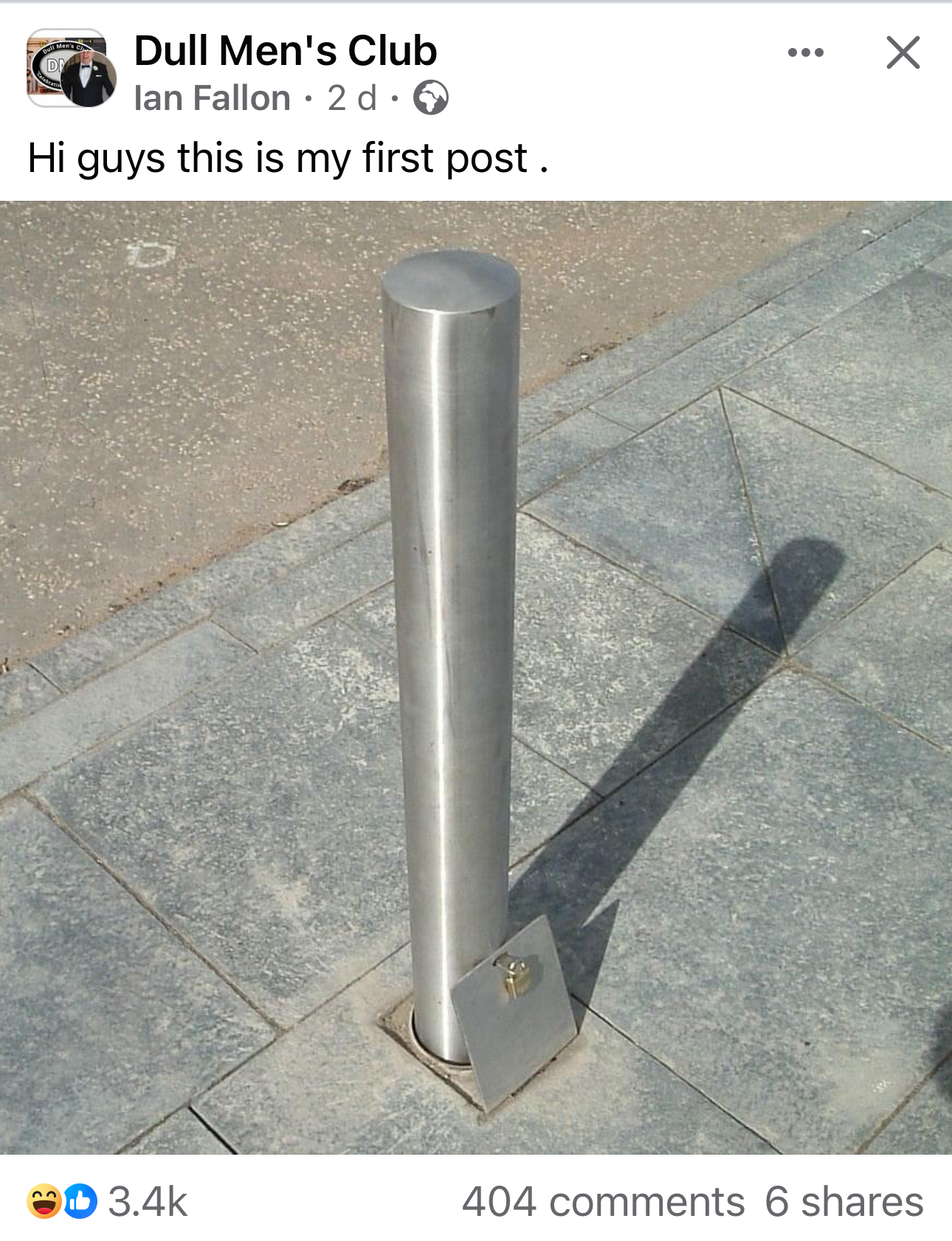View the 6 shares
The image size is (952, 1241).
tap(843, 1202)
